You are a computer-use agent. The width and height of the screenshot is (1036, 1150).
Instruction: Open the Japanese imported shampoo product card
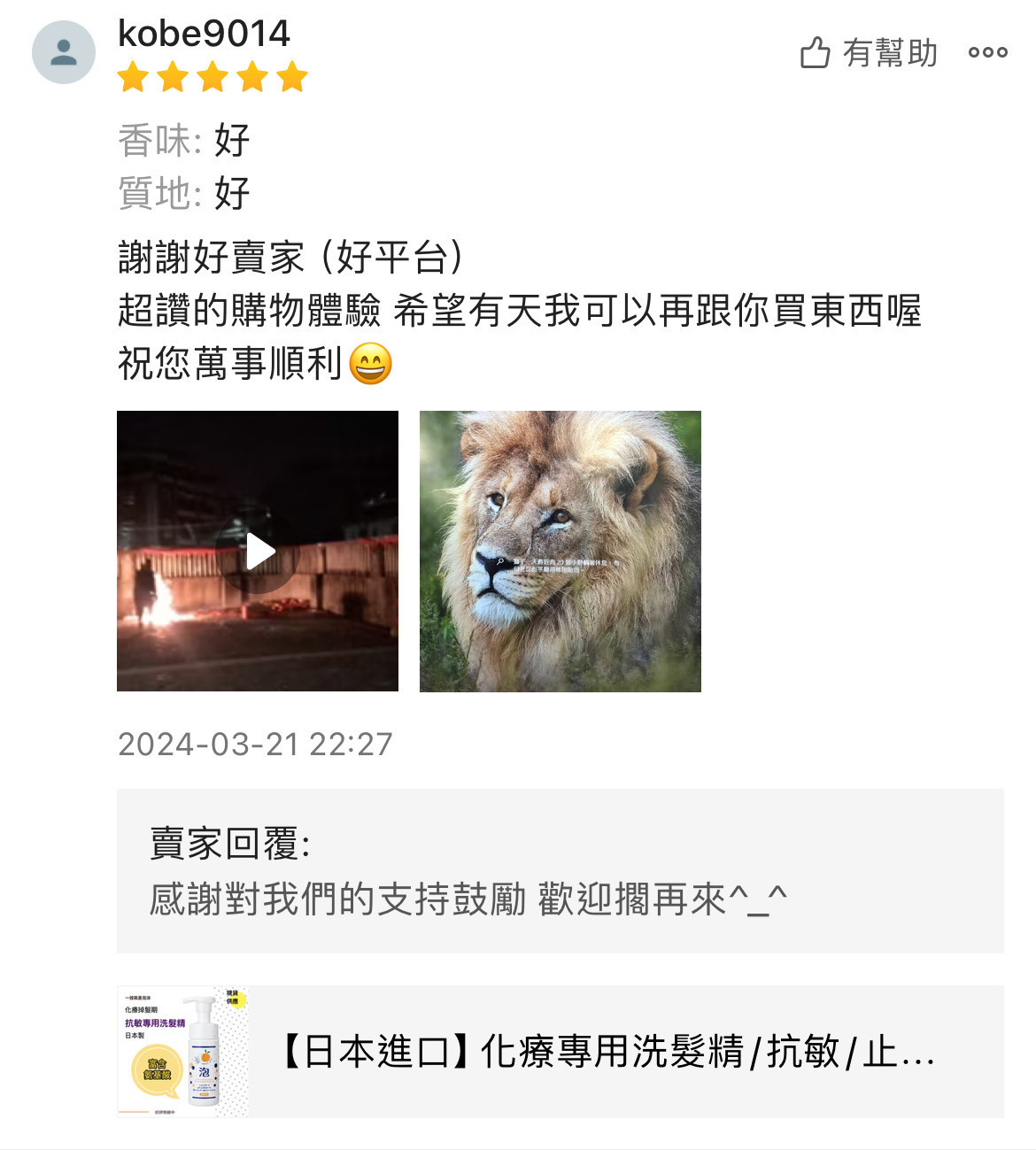(x=560, y=1052)
